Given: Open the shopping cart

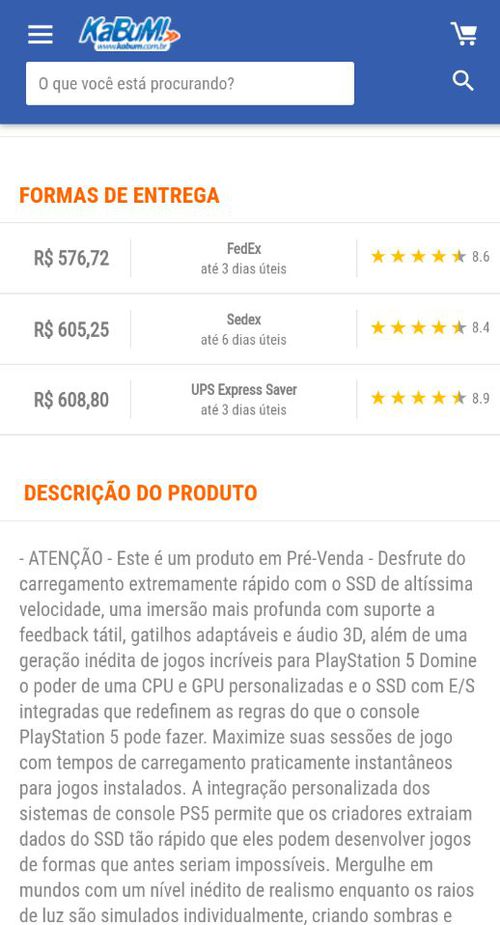Looking at the screenshot, I should click(464, 34).
